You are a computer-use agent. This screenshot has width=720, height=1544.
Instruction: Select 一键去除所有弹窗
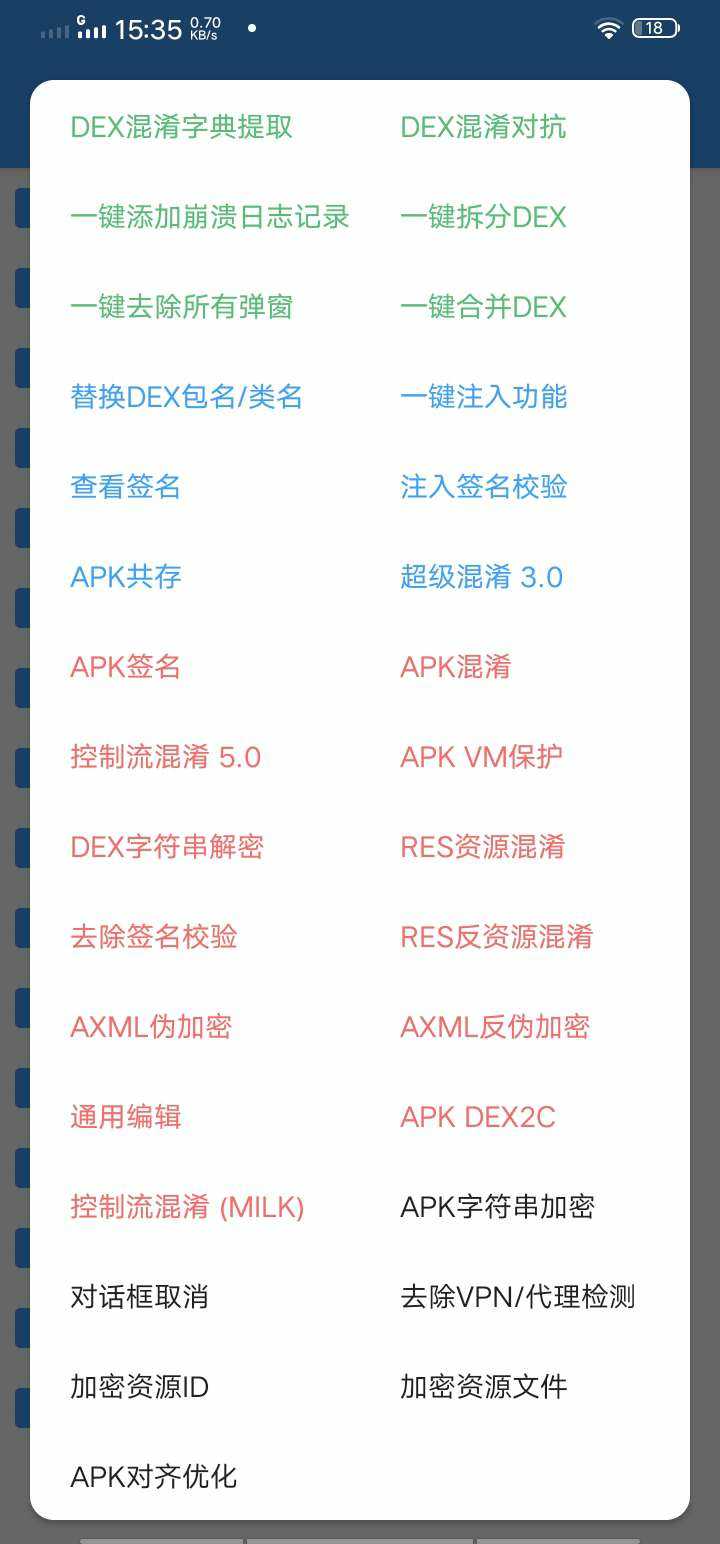pyautogui.click(x=181, y=307)
